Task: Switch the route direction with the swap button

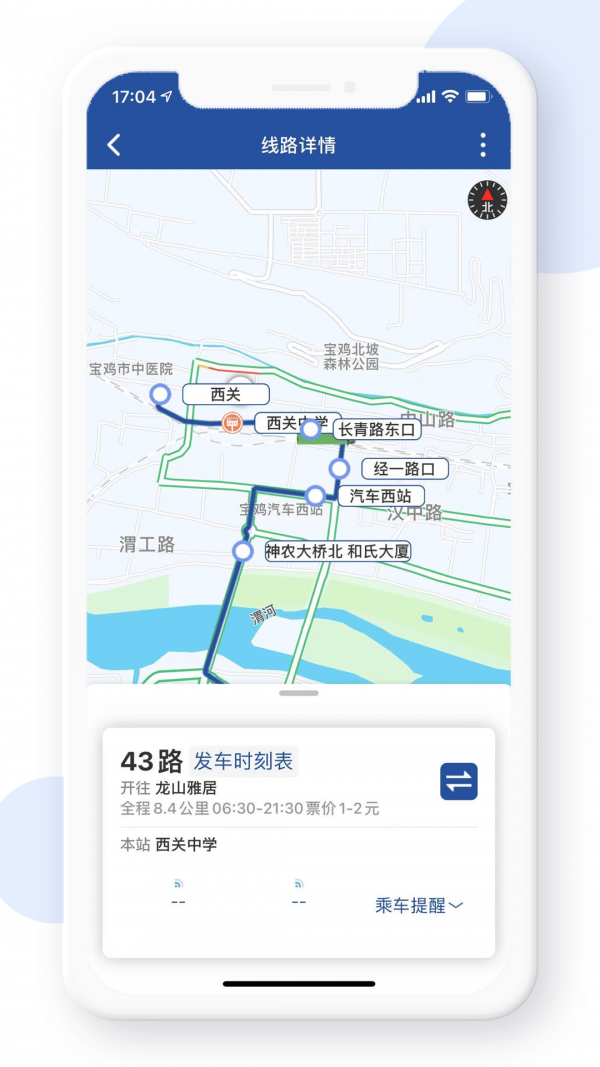Action: (x=459, y=781)
